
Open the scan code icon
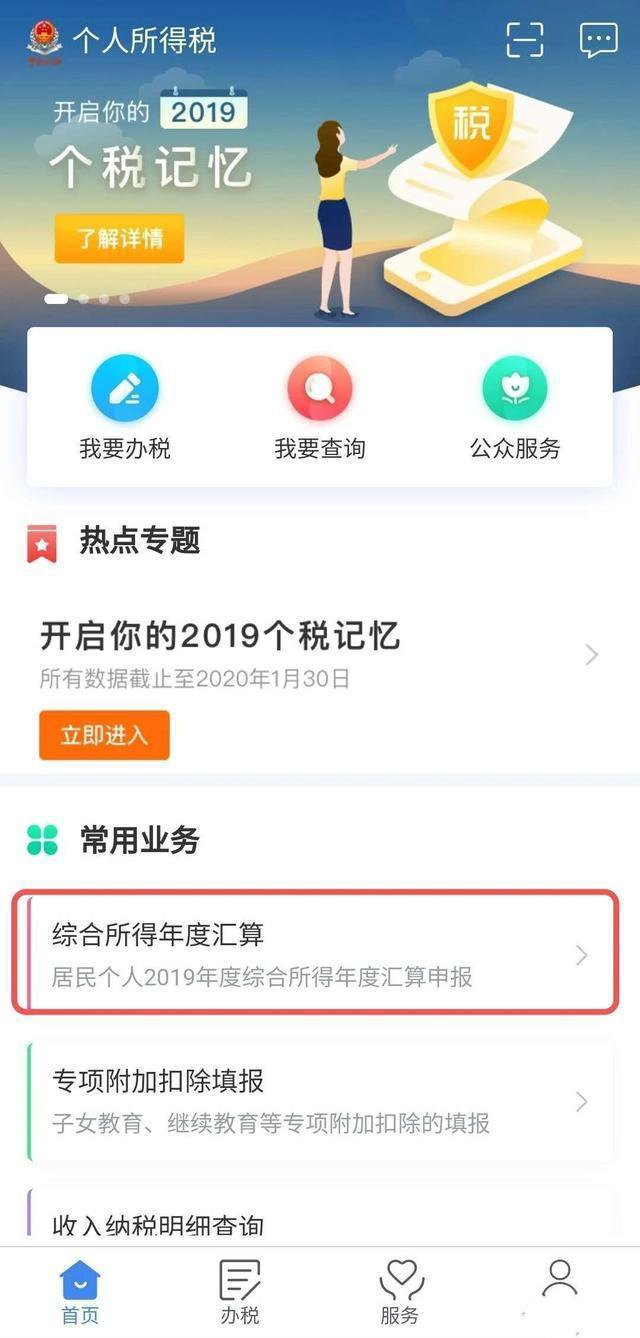tap(525, 39)
